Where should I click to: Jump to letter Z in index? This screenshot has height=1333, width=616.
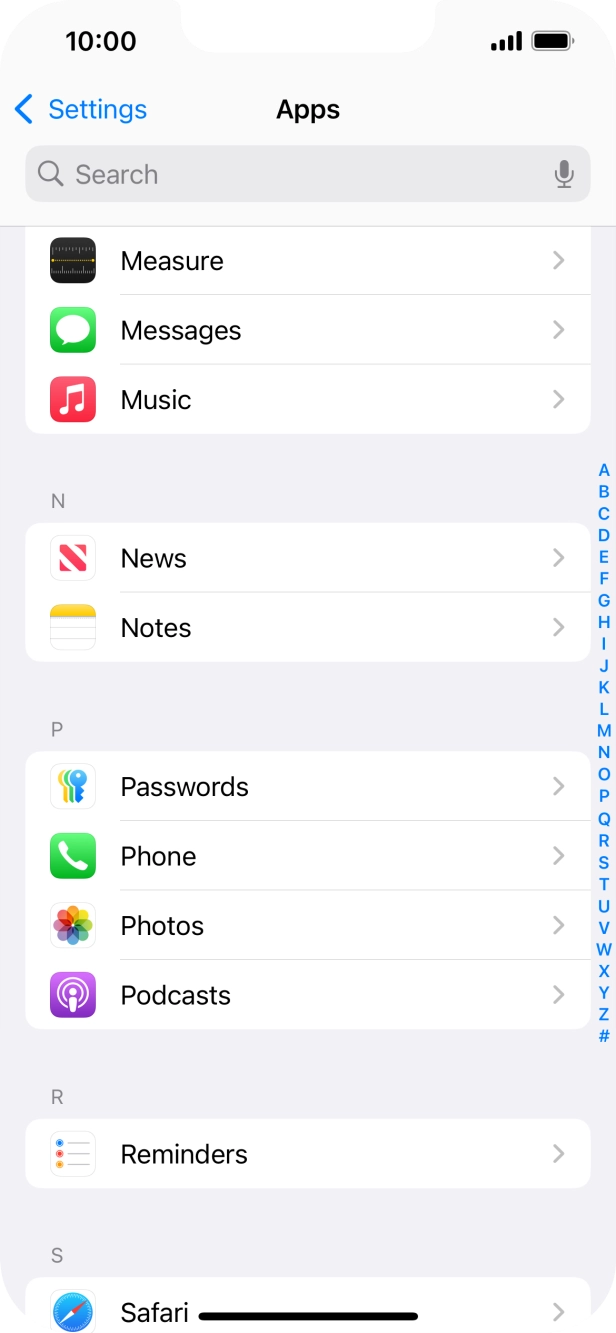(x=604, y=1014)
